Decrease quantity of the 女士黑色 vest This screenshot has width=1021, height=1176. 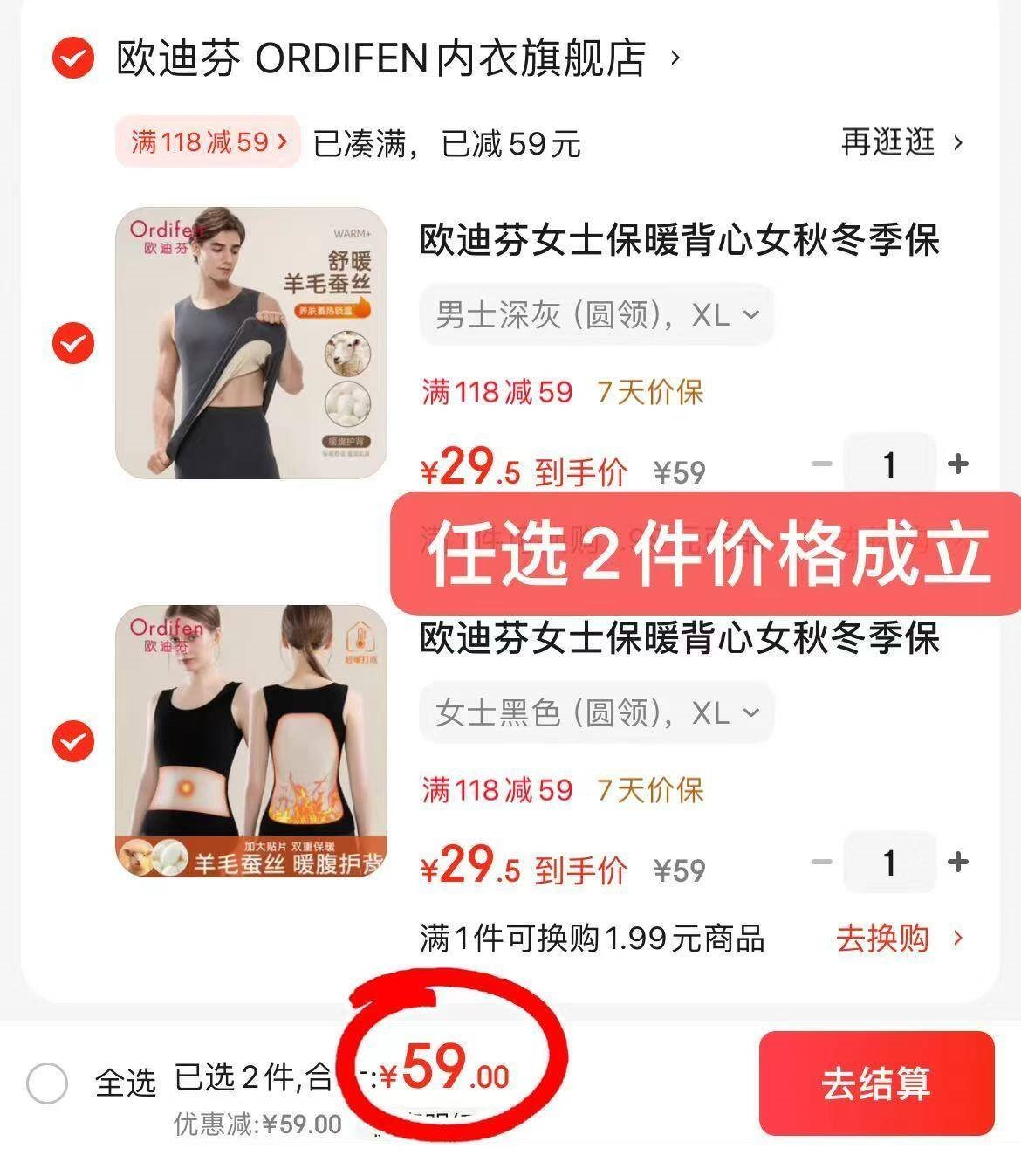[821, 862]
